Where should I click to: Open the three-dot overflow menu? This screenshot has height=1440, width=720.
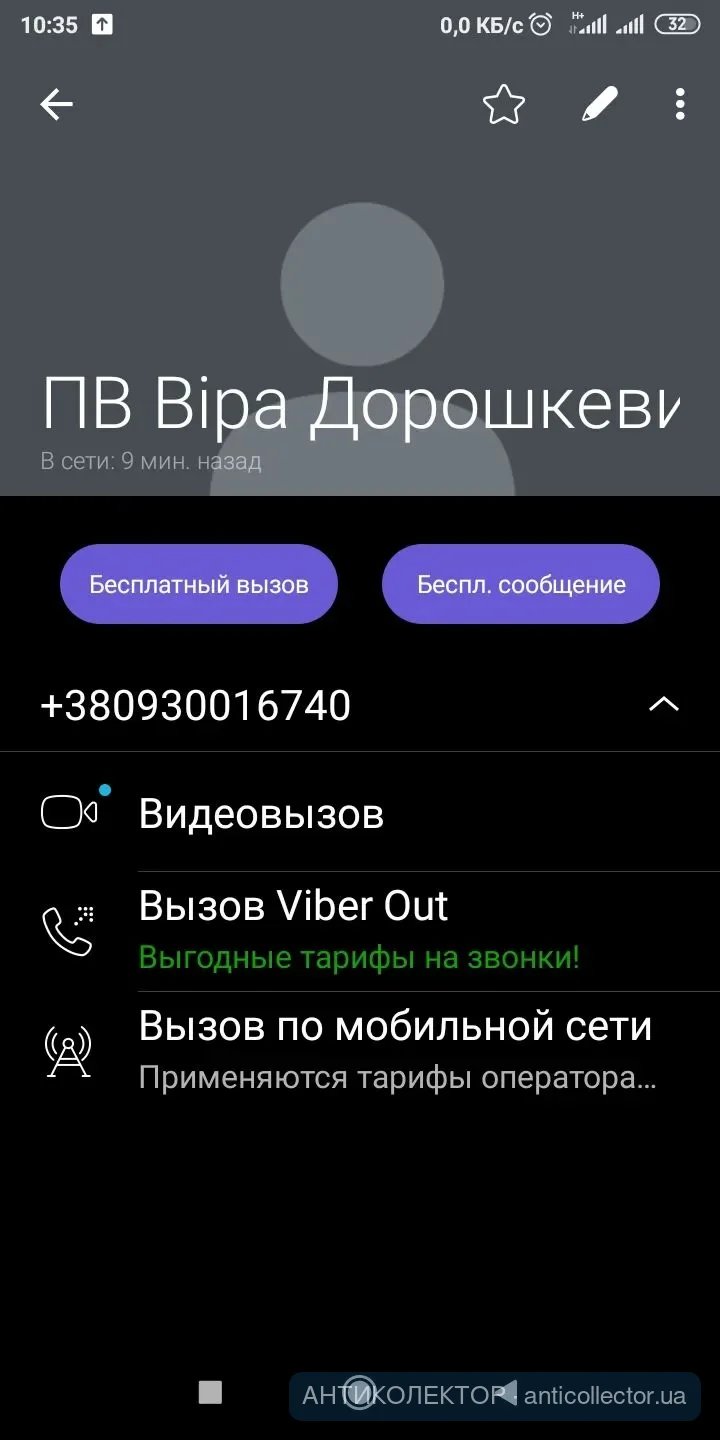click(680, 104)
